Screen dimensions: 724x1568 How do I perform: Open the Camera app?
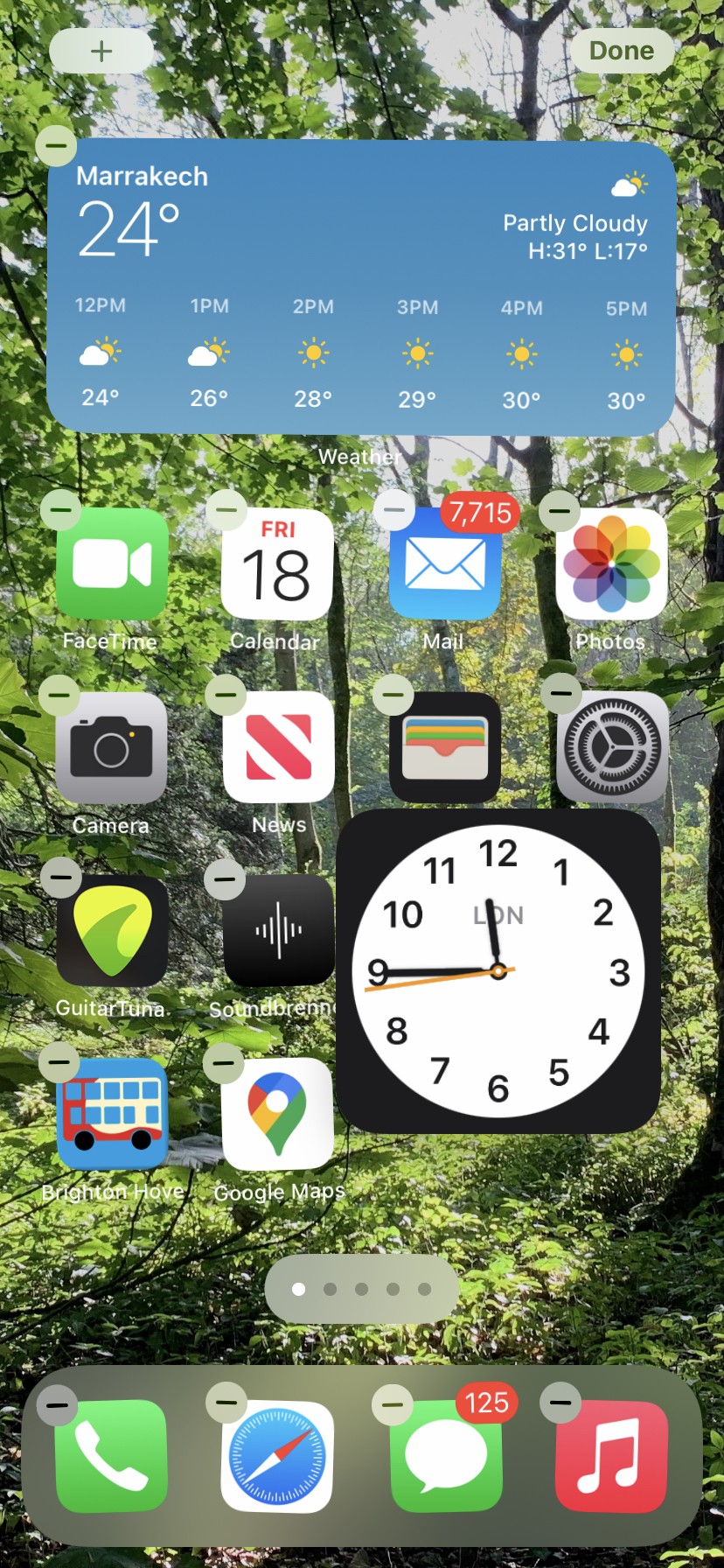tap(112, 748)
